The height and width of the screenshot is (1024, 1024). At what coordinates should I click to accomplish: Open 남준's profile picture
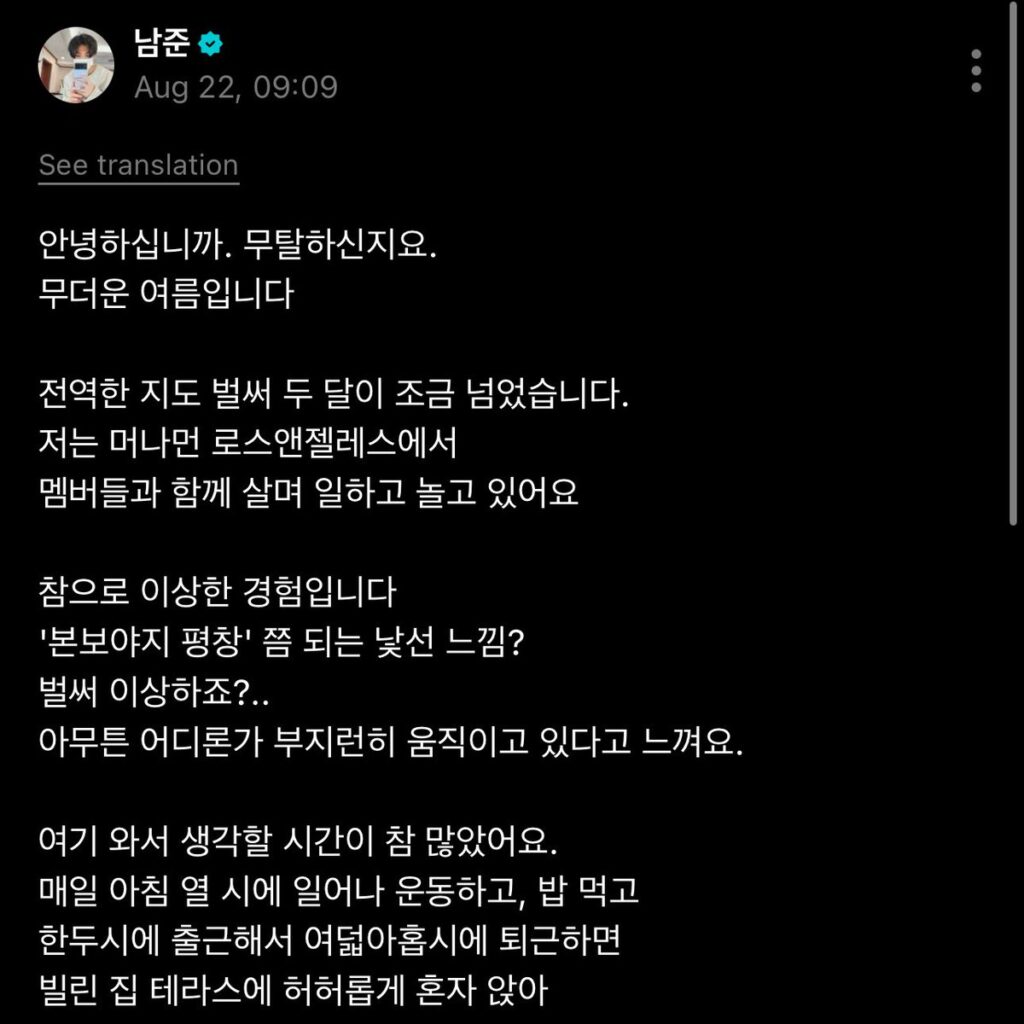click(76, 65)
